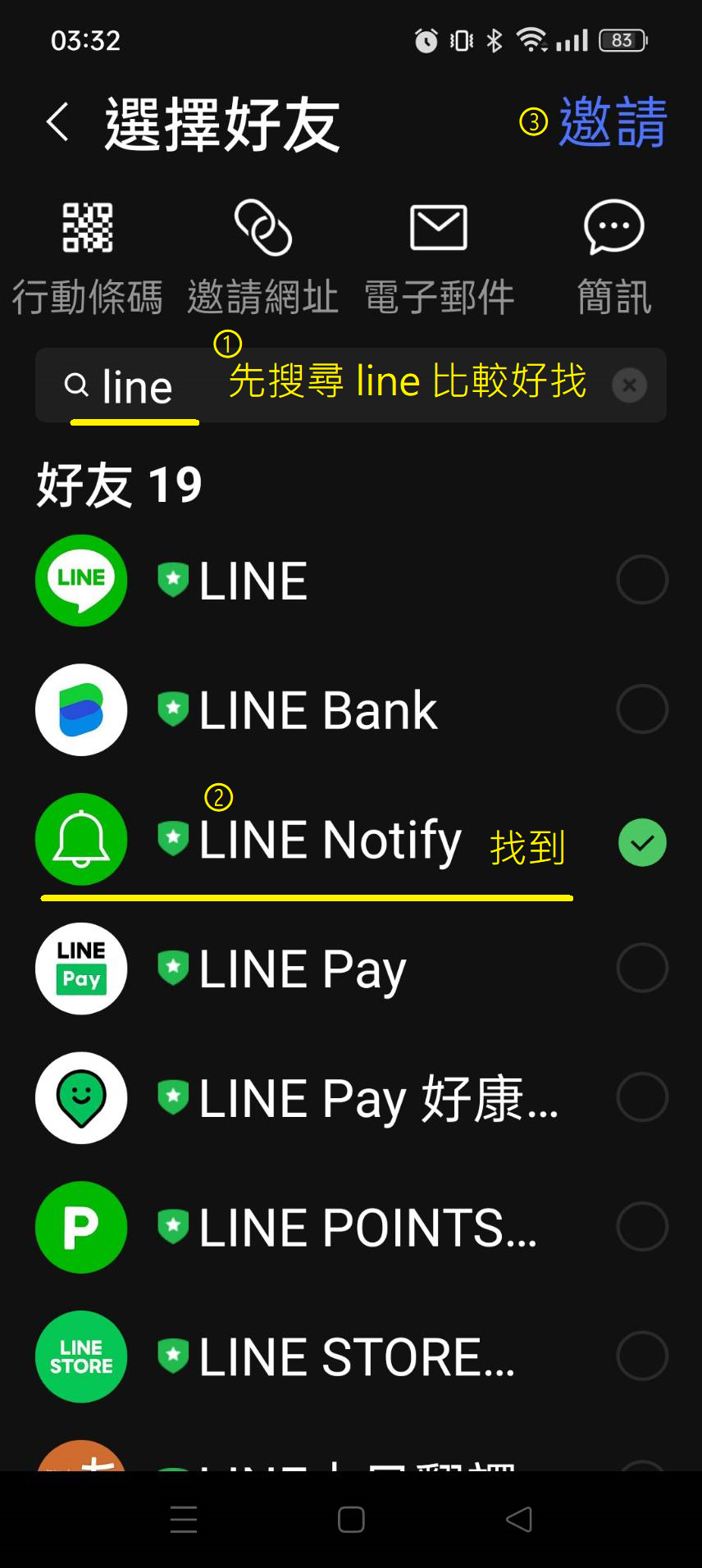Select the 邀請網址 invite link option
702x1568 pixels.
click(262, 258)
